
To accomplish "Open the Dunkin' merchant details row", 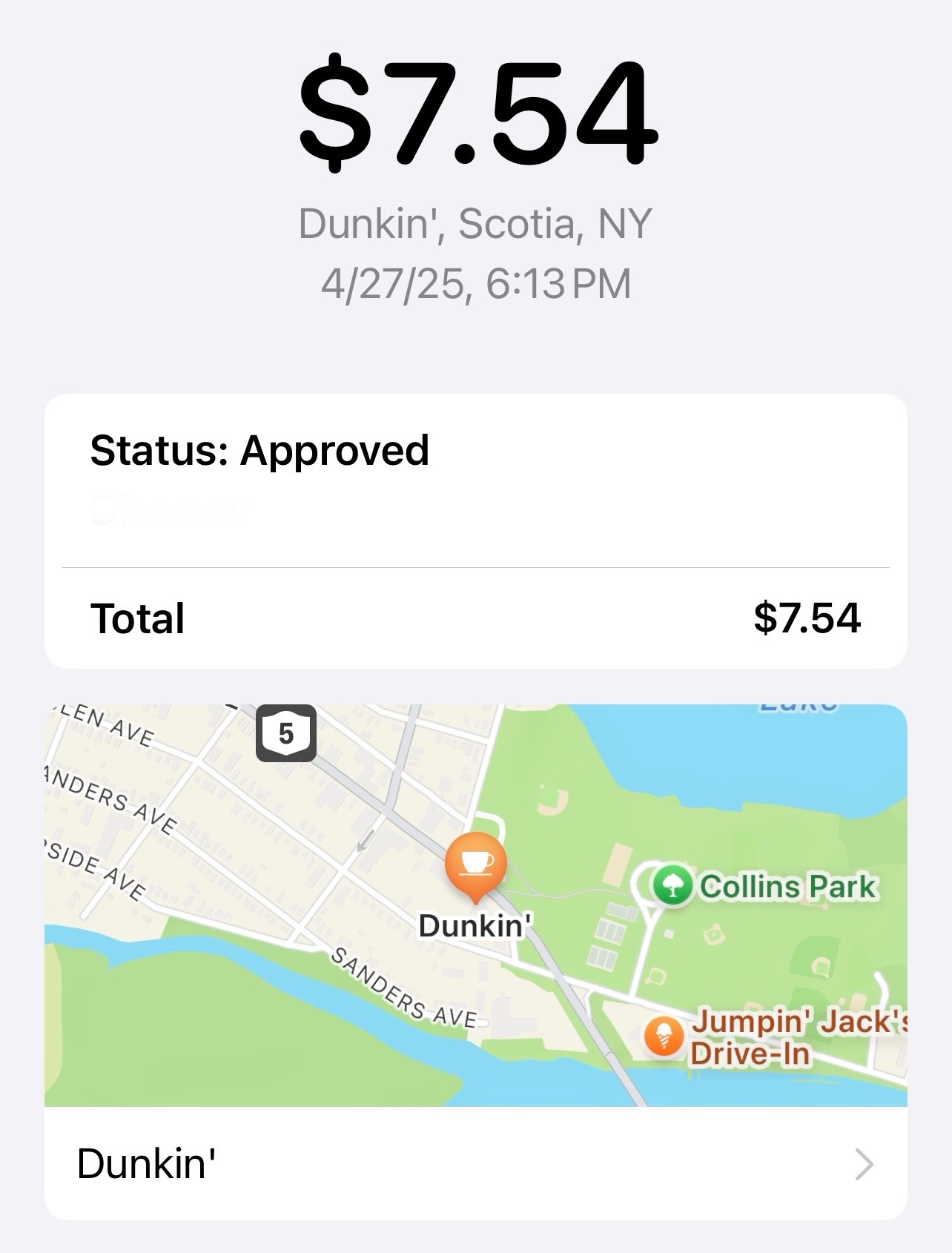I will tap(475, 1163).
